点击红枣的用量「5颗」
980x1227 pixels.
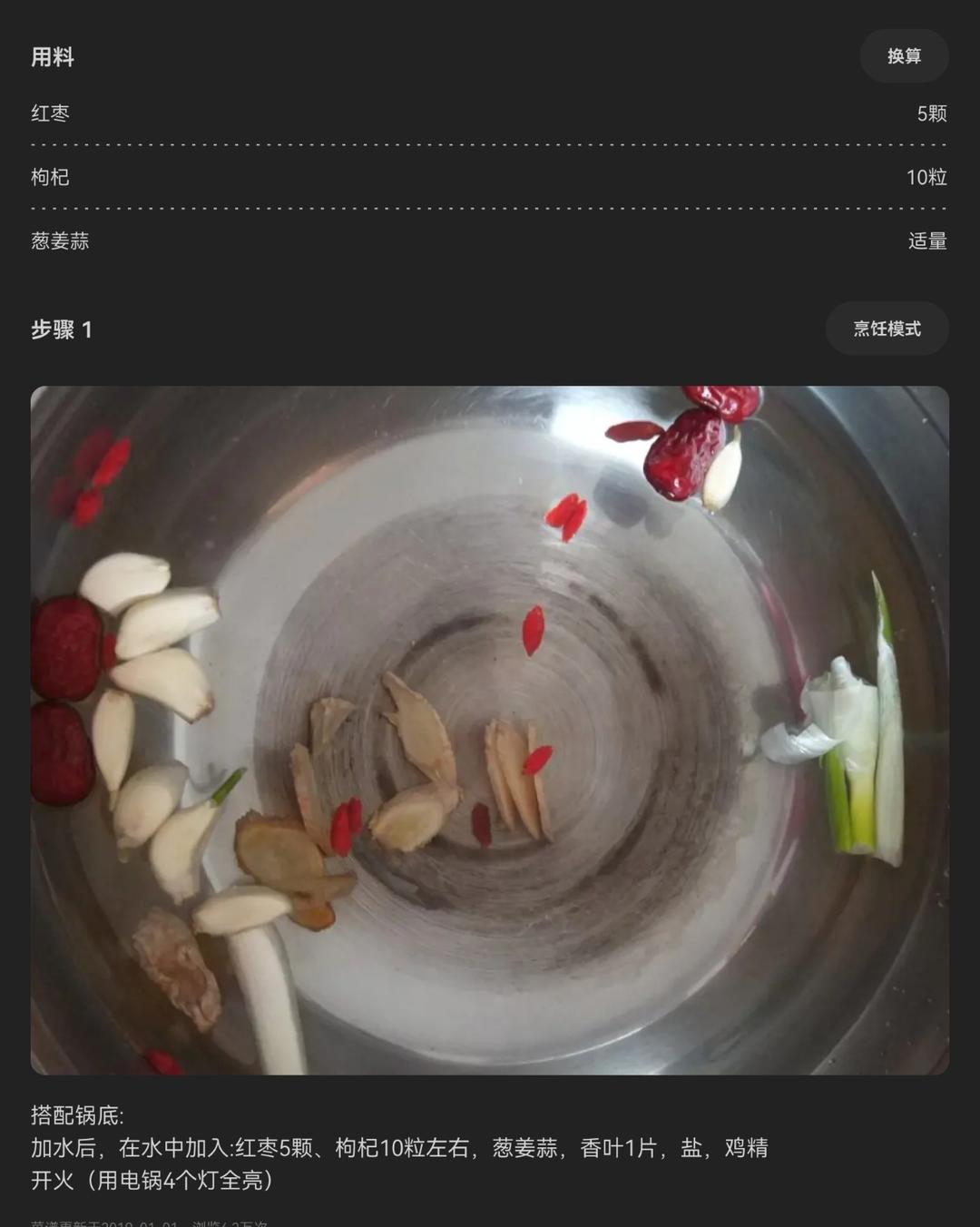coord(931,113)
